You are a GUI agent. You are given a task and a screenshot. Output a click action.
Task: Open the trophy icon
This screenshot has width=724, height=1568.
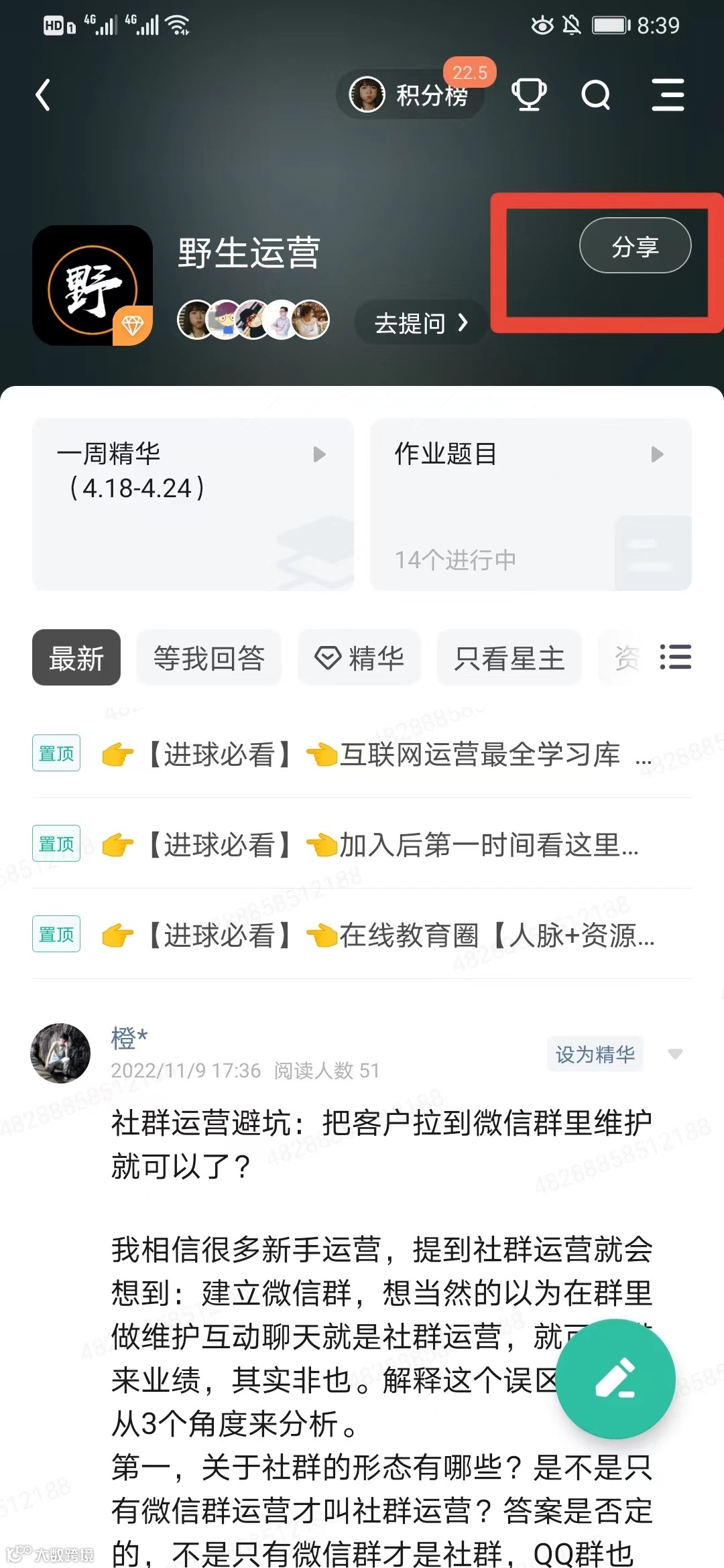(529, 94)
